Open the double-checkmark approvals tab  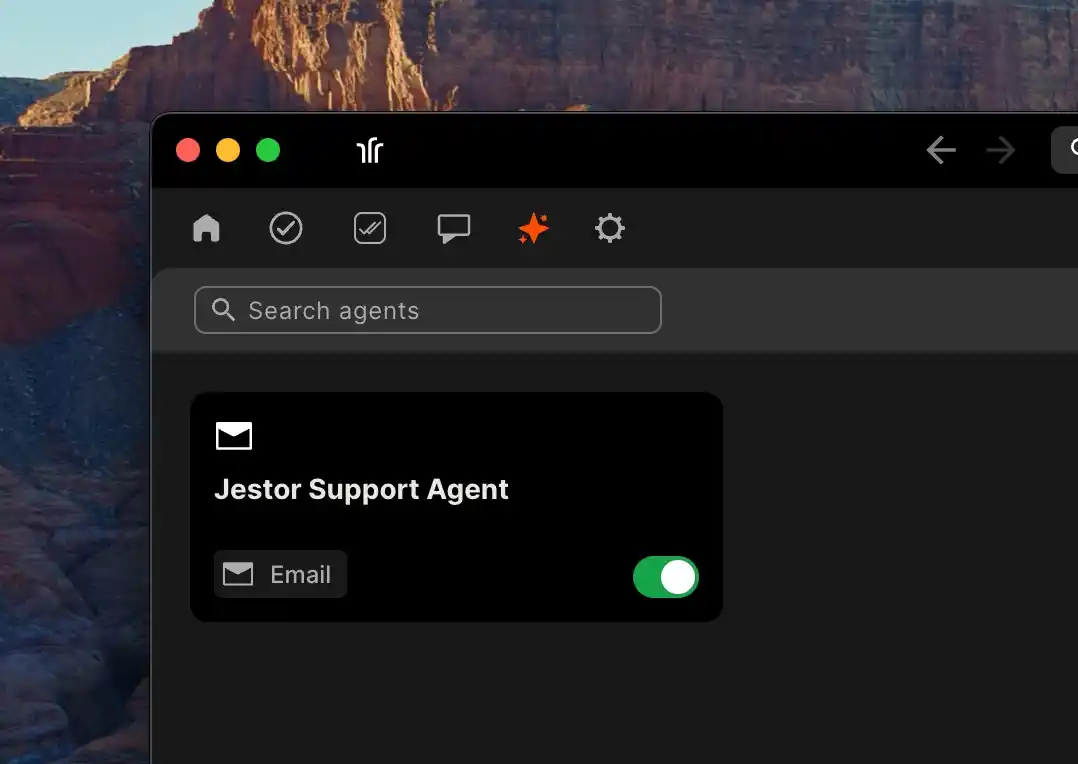click(x=370, y=229)
